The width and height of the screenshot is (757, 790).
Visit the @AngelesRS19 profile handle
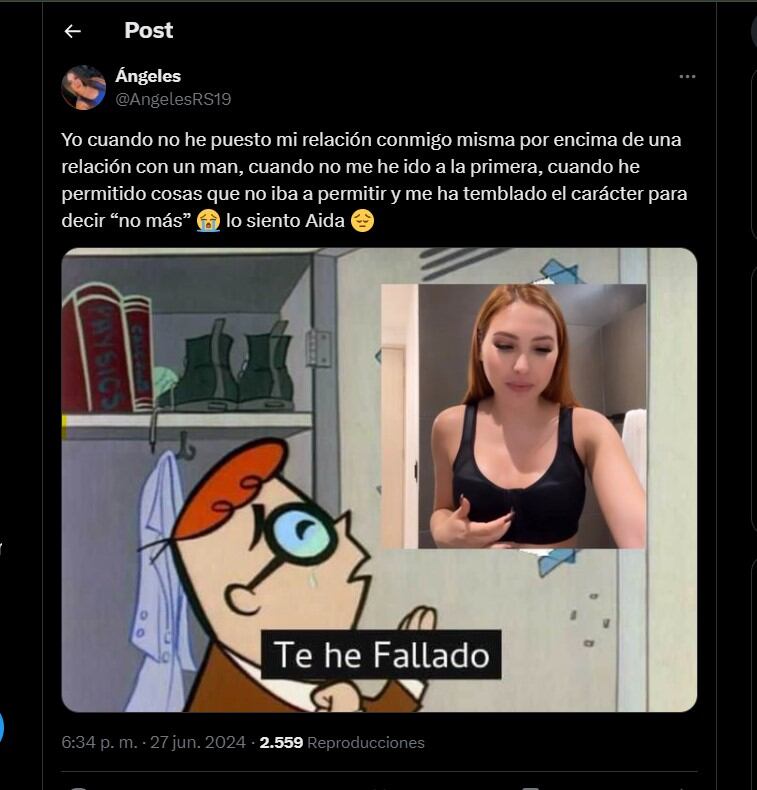[x=173, y=99]
